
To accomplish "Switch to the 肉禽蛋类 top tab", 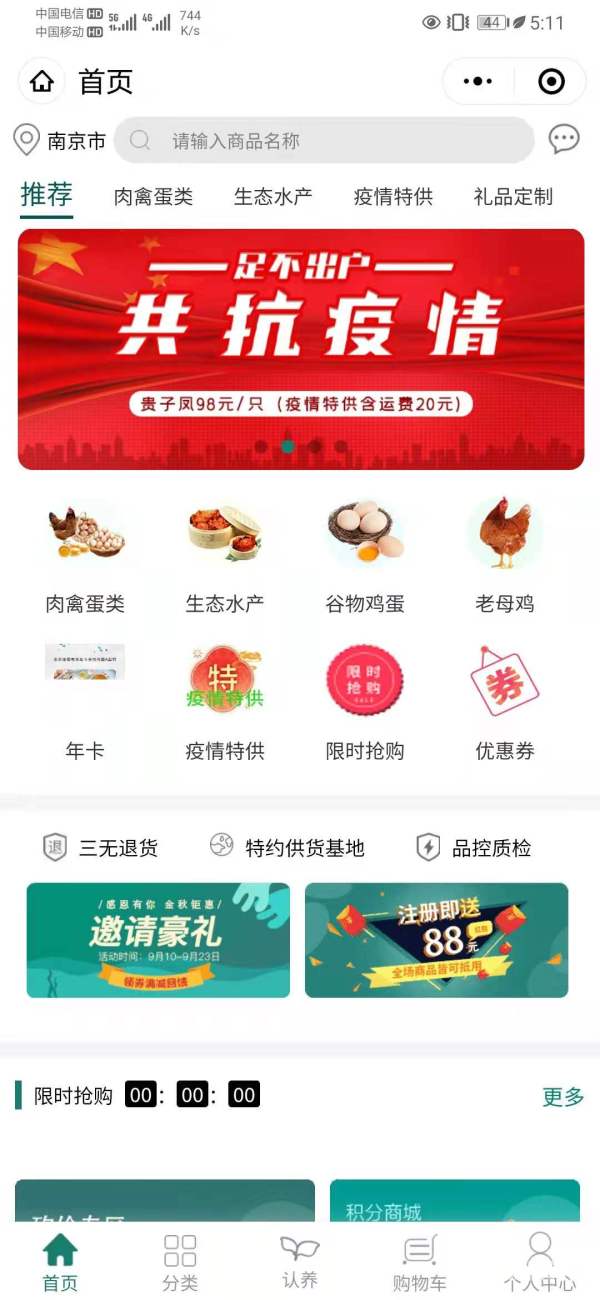I will click(x=153, y=197).
